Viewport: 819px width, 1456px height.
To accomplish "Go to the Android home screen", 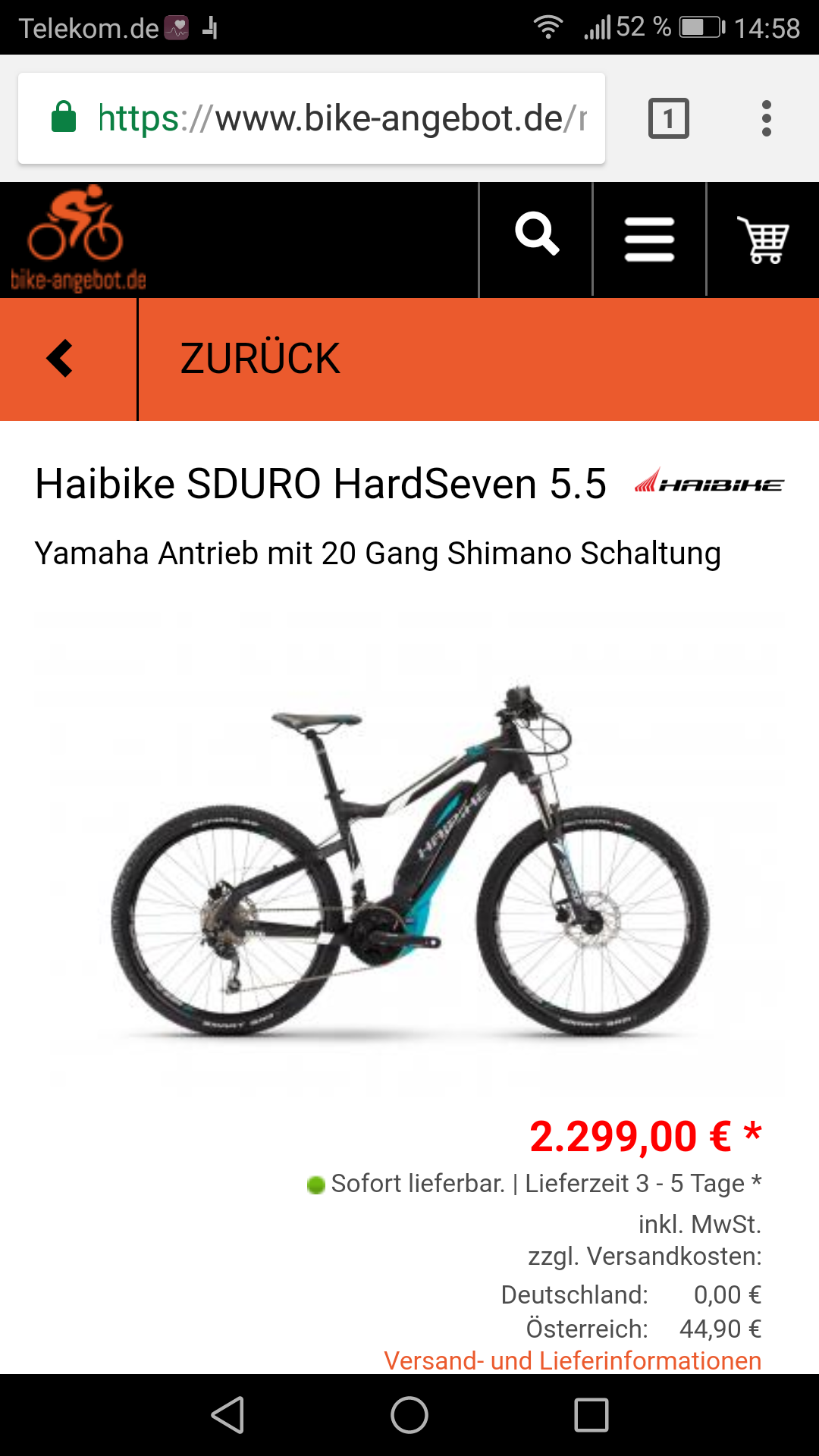I will point(409,1415).
